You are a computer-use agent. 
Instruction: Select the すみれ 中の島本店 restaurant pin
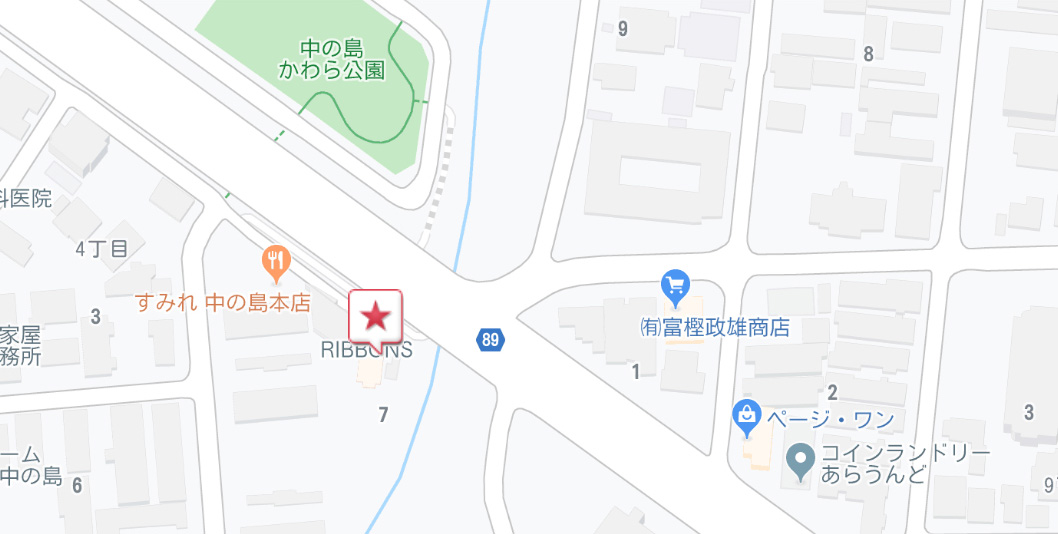(x=276, y=263)
